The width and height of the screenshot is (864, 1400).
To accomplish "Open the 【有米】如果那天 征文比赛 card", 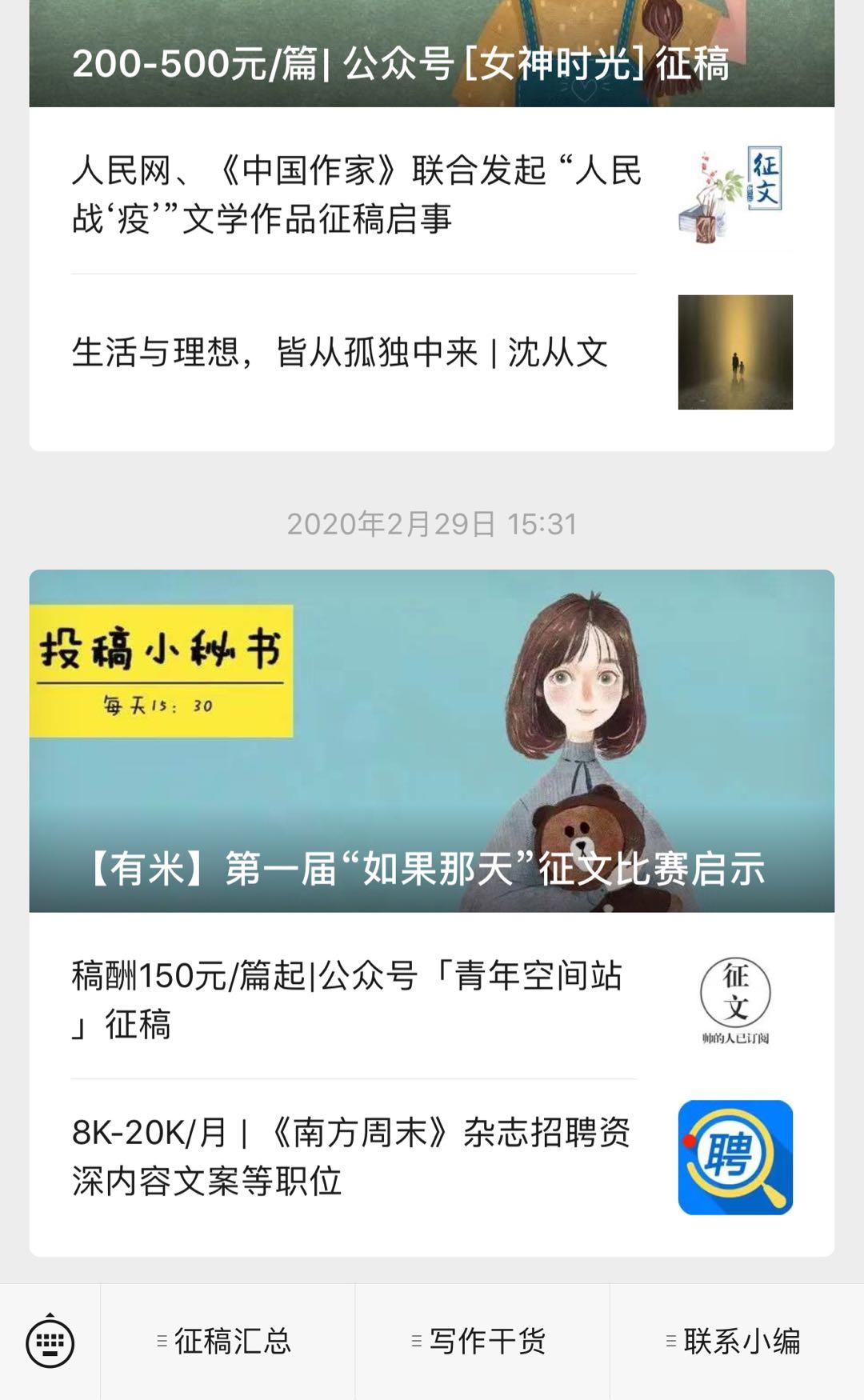I will click(x=432, y=741).
